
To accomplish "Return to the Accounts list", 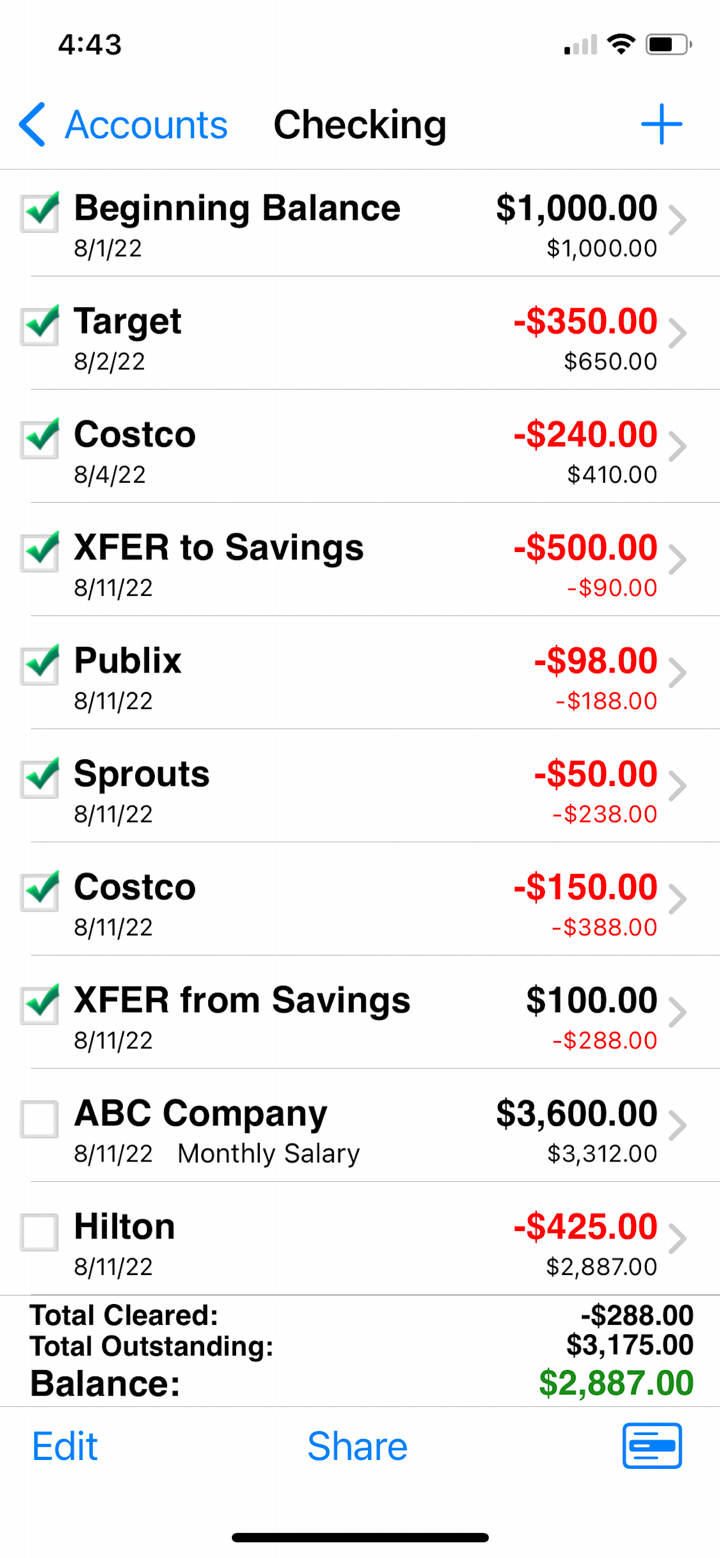I will click(x=145, y=124).
